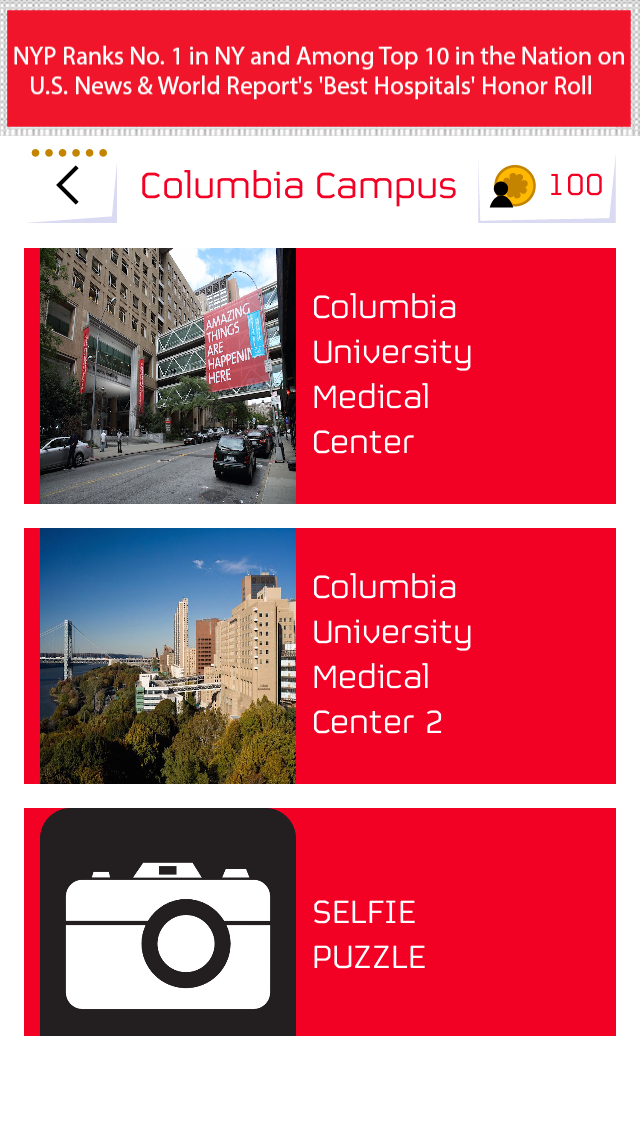Open the first Columbia University Medical Center puzzle
This screenshot has height=1136, width=640.
(x=320, y=376)
